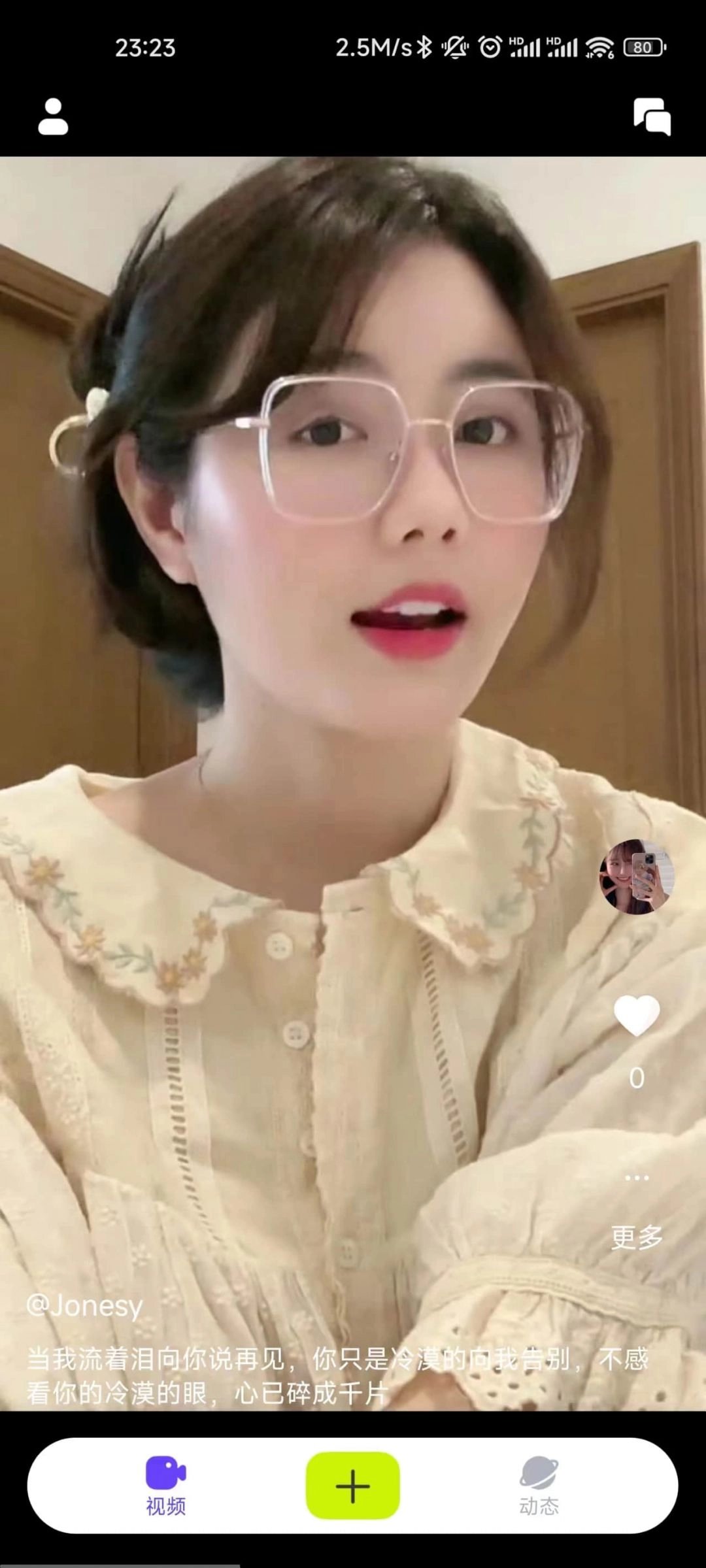The height and width of the screenshot is (1568, 706).
Task: Switch to the 动态 tab
Action: tap(539, 1485)
